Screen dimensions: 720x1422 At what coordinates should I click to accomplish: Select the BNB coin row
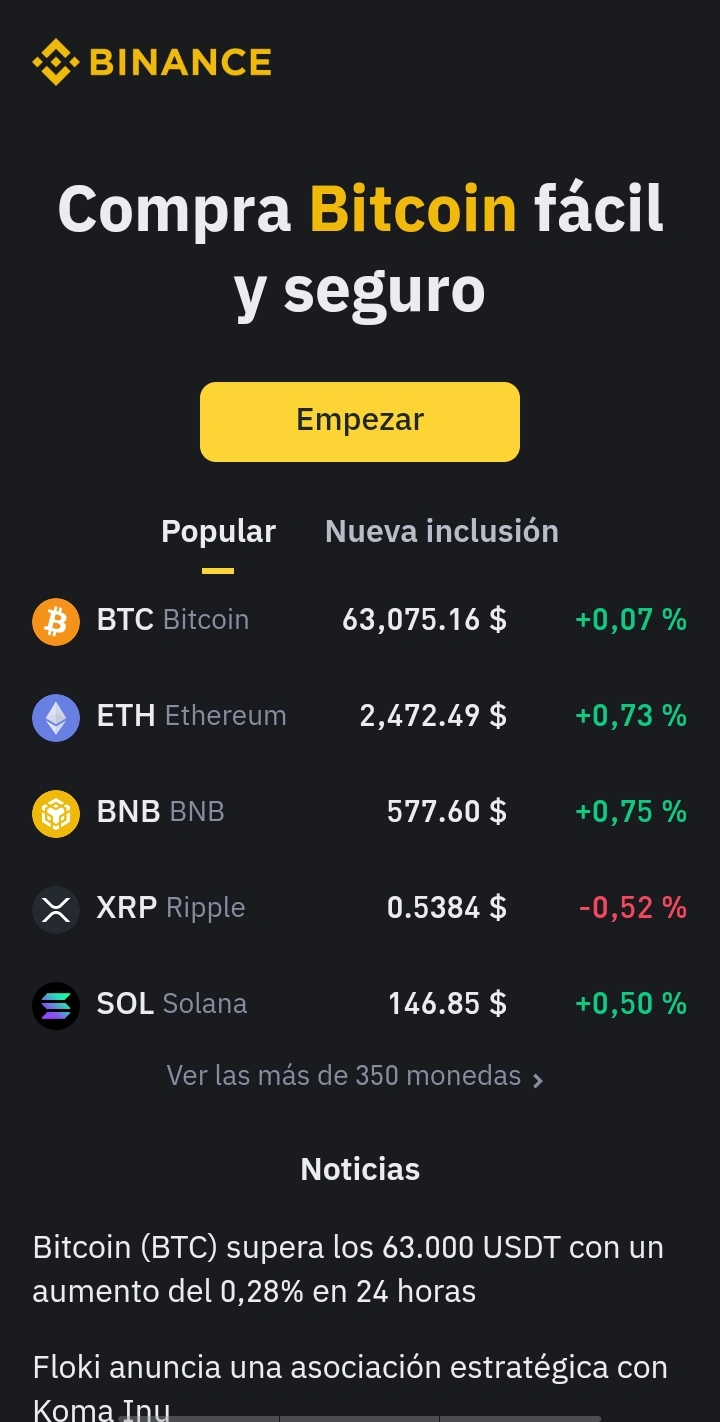click(360, 812)
